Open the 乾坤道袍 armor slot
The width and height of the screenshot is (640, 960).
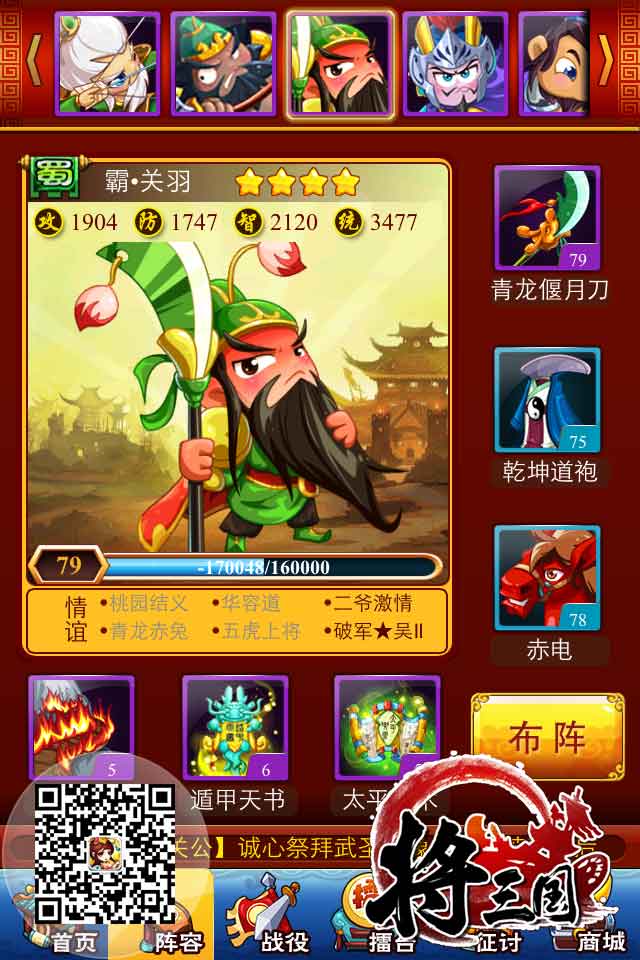coord(547,400)
